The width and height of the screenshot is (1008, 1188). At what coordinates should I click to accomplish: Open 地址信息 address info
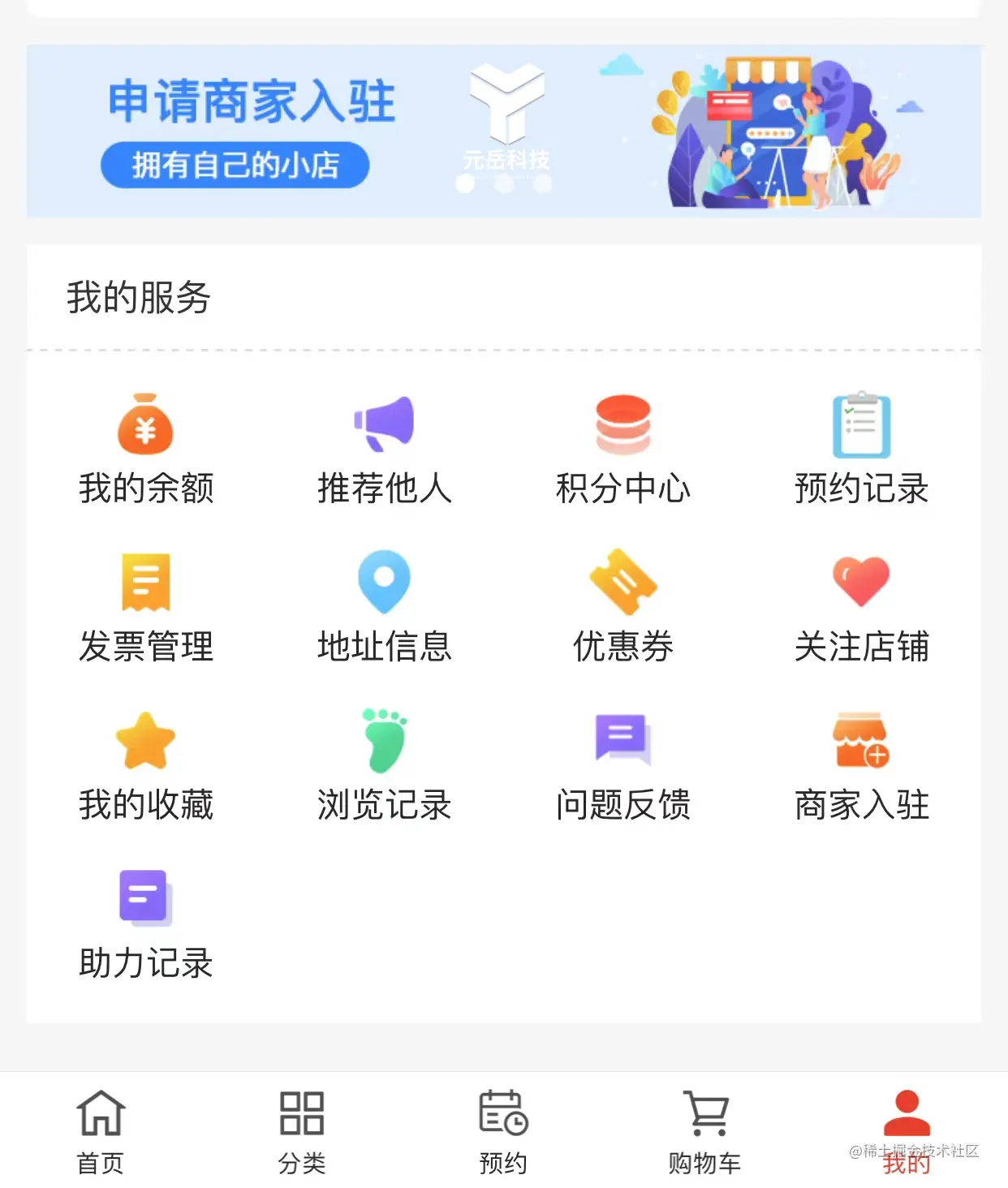click(384, 607)
